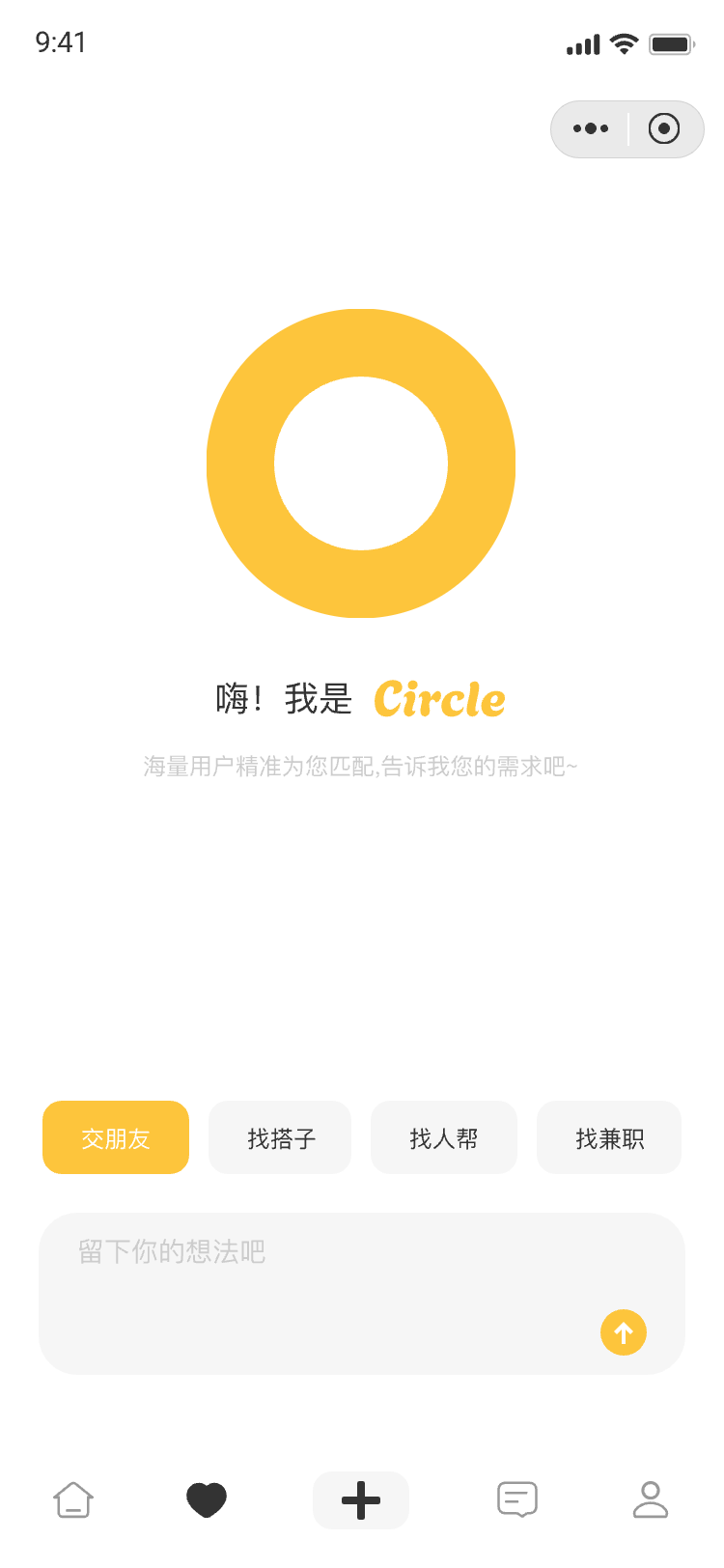Open the mini-program more options menu
The height and width of the screenshot is (1568, 724).
(590, 128)
